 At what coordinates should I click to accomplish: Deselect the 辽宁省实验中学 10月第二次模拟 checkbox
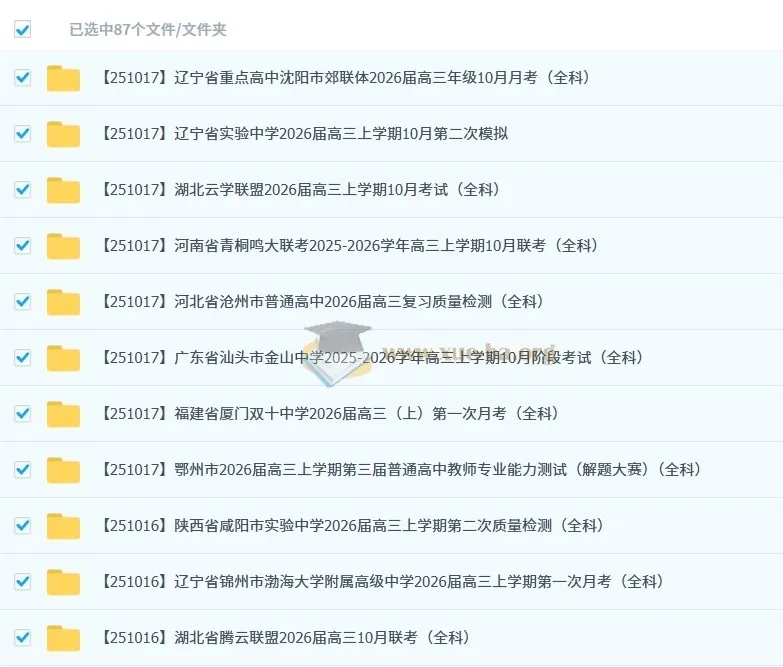click(x=23, y=133)
